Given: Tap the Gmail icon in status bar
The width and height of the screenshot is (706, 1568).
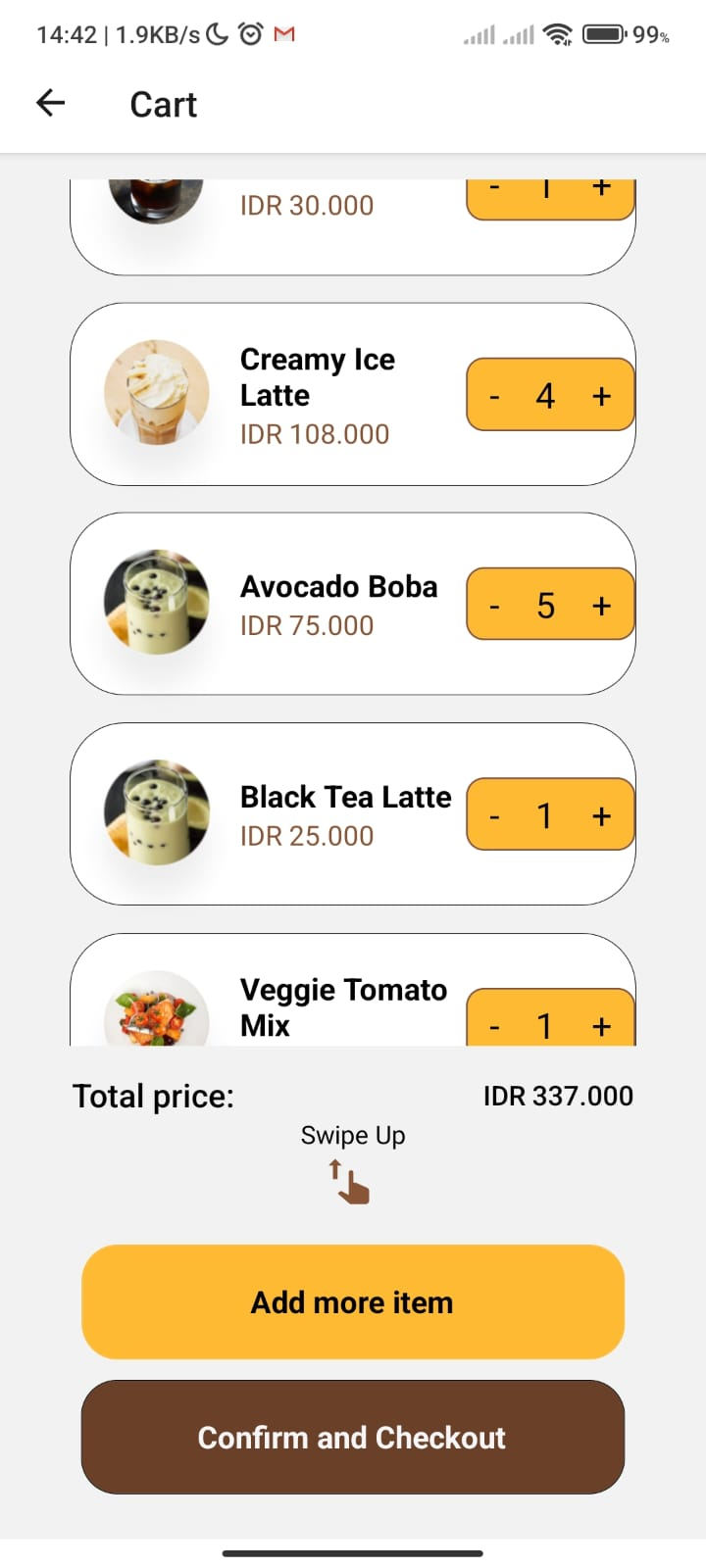Looking at the screenshot, I should (x=283, y=32).
